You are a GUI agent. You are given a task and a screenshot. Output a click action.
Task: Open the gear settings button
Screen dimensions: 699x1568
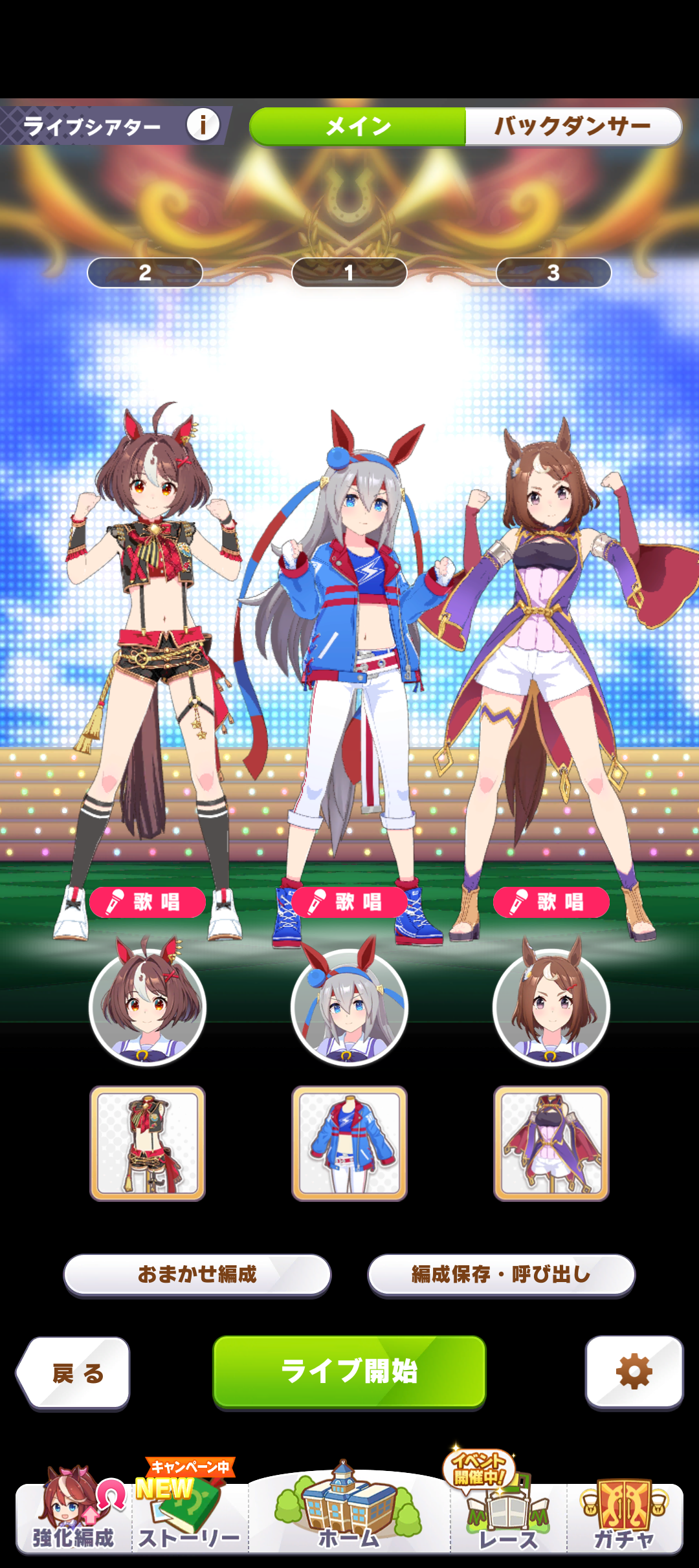pyautogui.click(x=634, y=1371)
